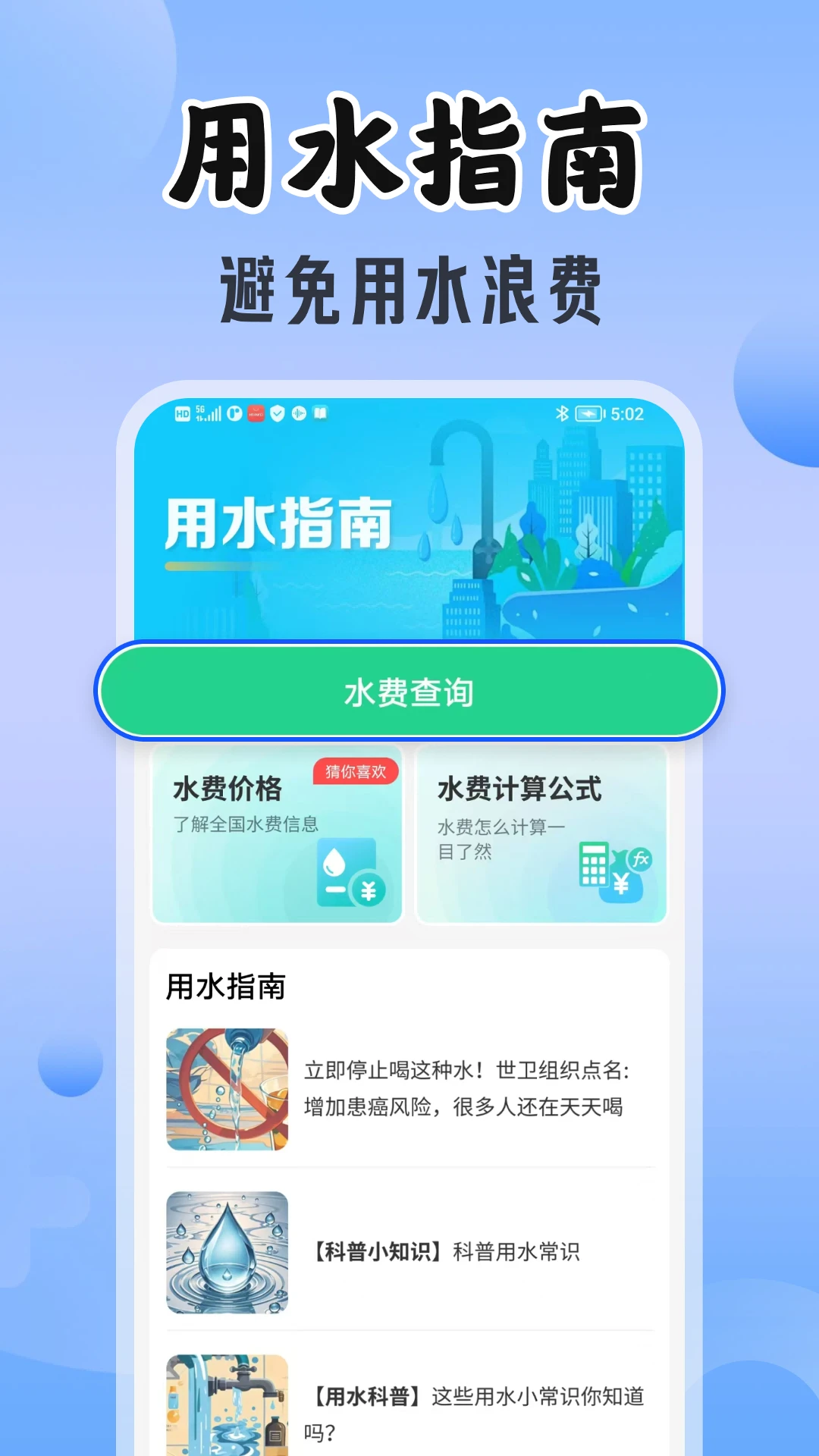The width and height of the screenshot is (819, 1456).
Task: Tap the book reader icon in status bar
Action: tap(318, 414)
